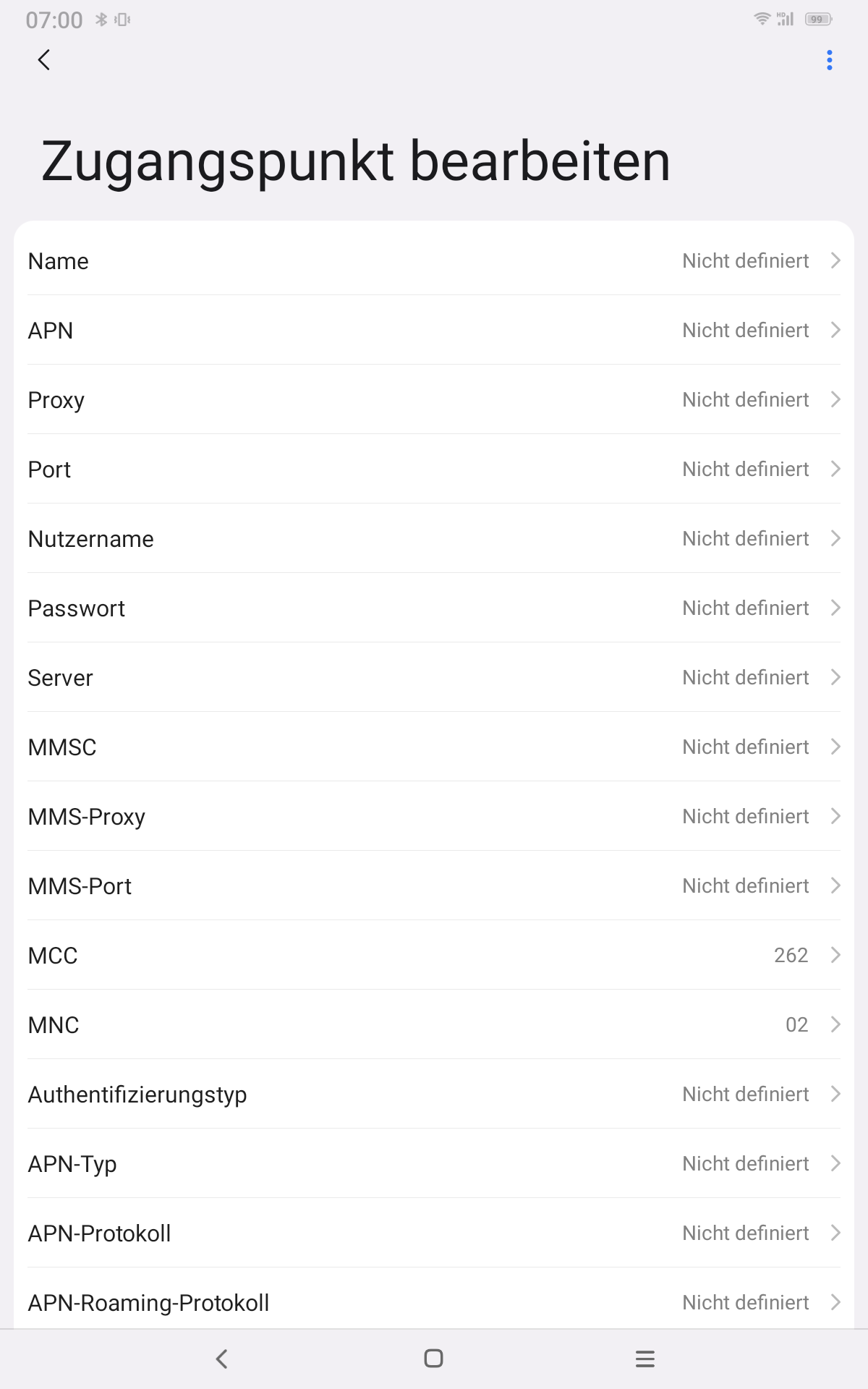Change the MCC value 262
Viewport: 868px width, 1389px height.
434,955
